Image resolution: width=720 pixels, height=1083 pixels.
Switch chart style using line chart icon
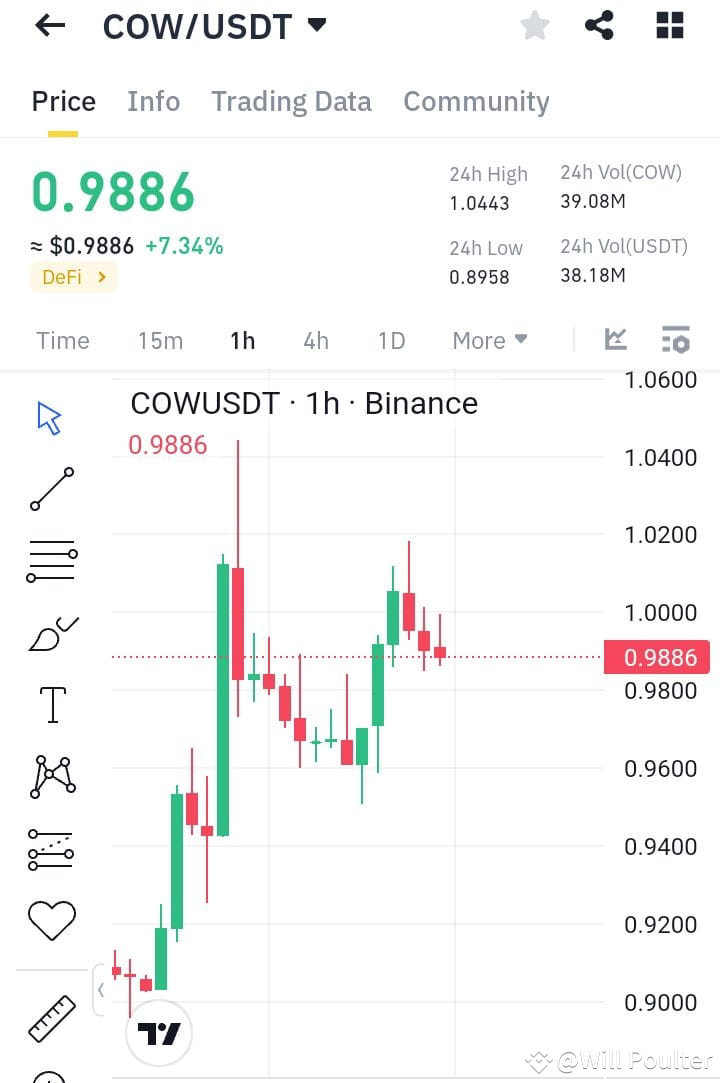[x=616, y=340]
